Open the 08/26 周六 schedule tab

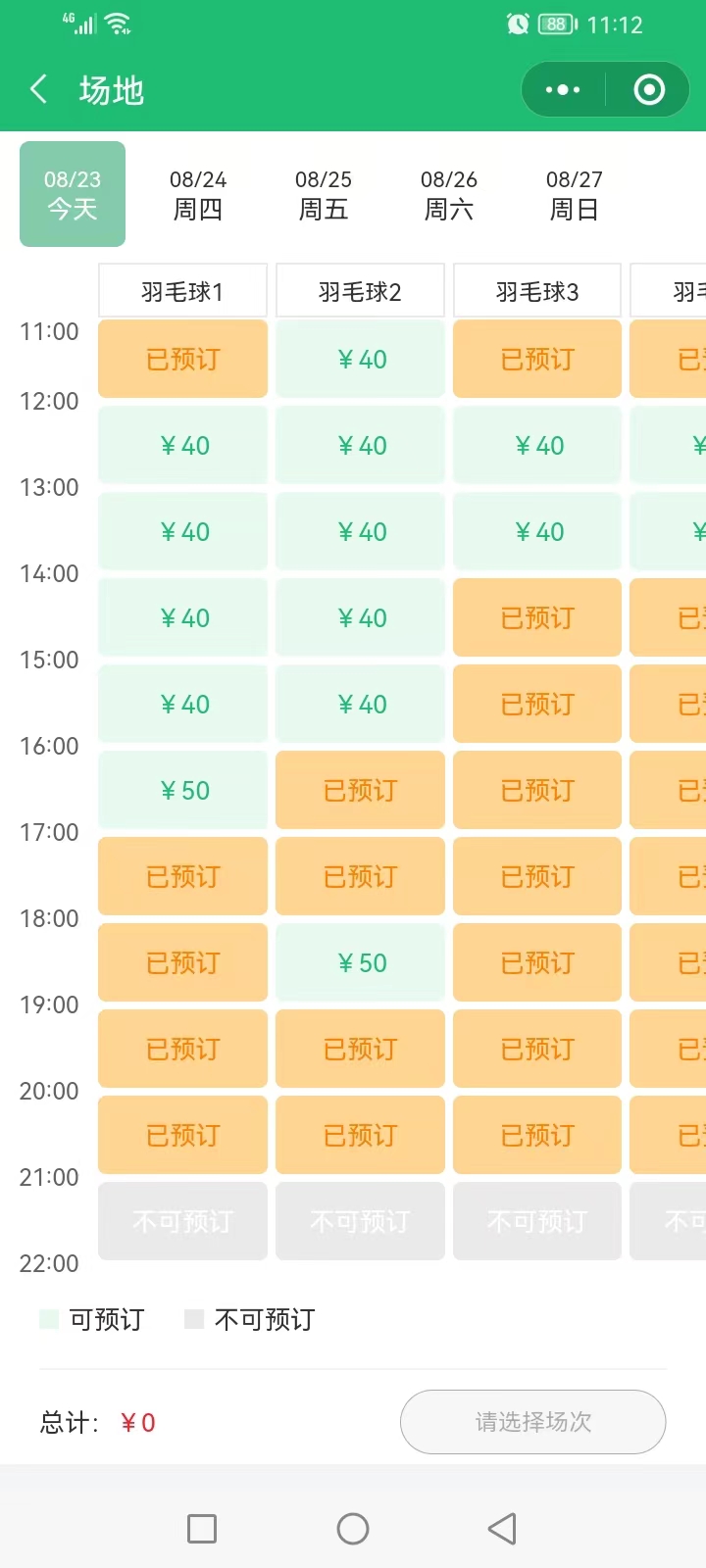point(450,194)
